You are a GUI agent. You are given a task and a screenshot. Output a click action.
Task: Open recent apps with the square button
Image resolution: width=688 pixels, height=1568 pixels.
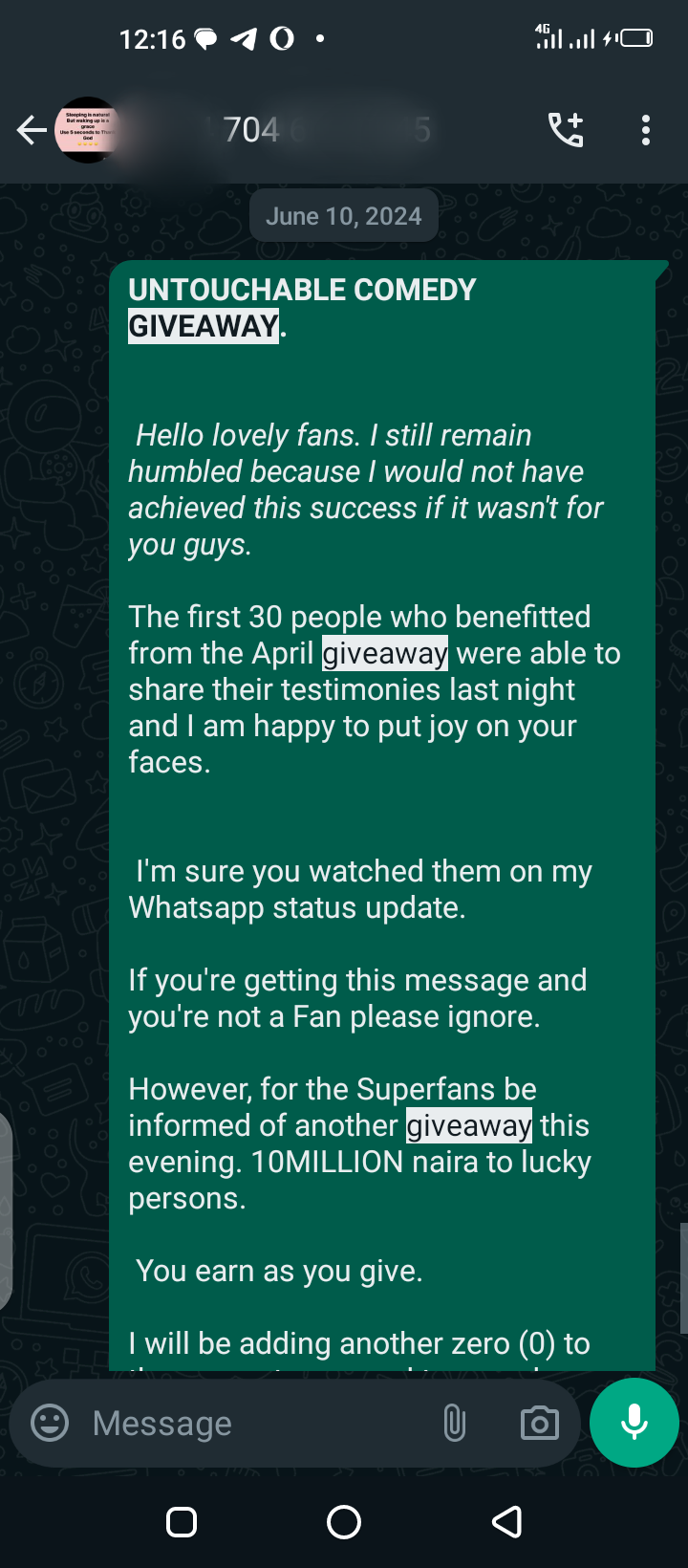tap(182, 1521)
